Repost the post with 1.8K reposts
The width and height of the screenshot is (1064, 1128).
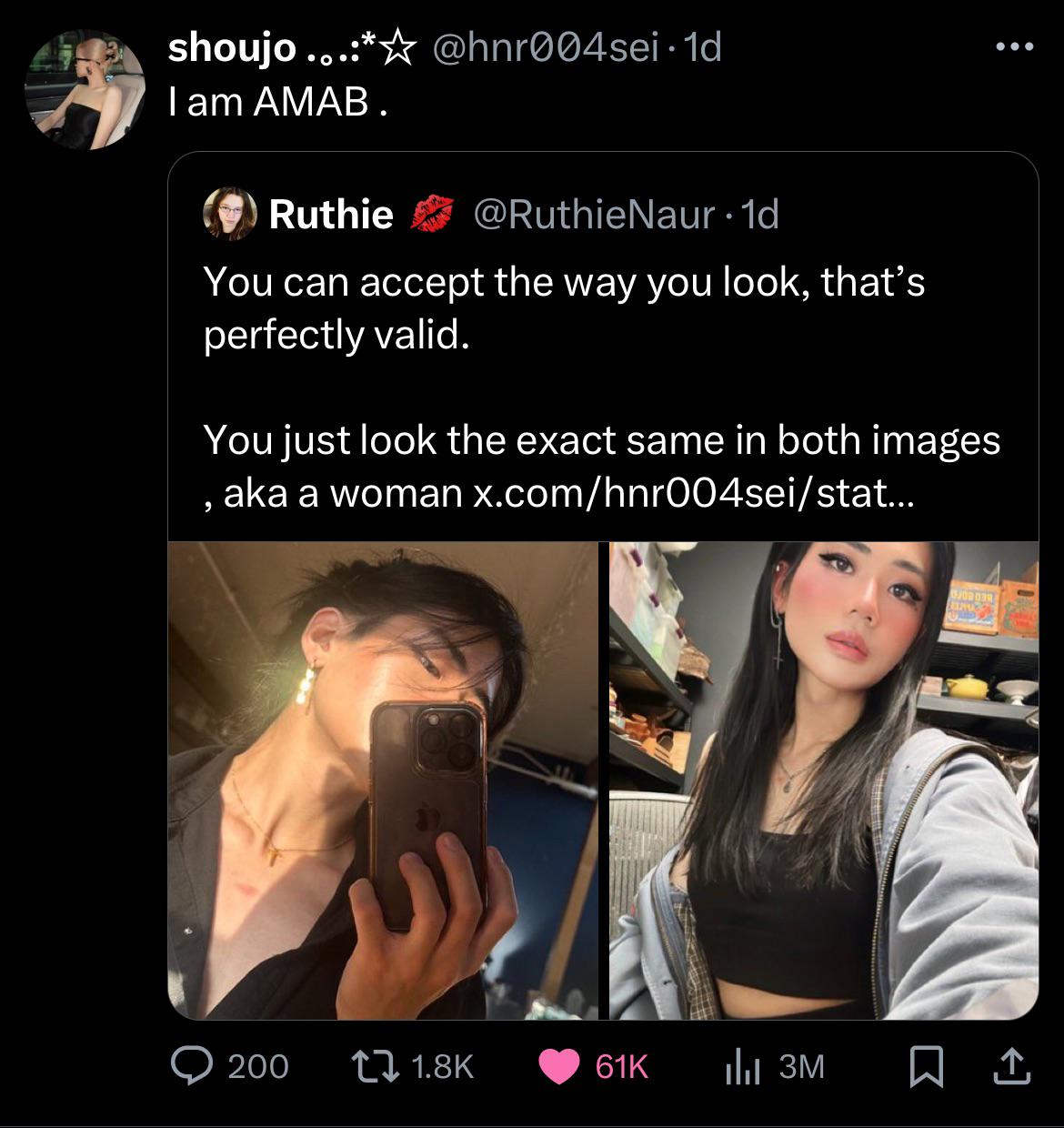point(375,1066)
